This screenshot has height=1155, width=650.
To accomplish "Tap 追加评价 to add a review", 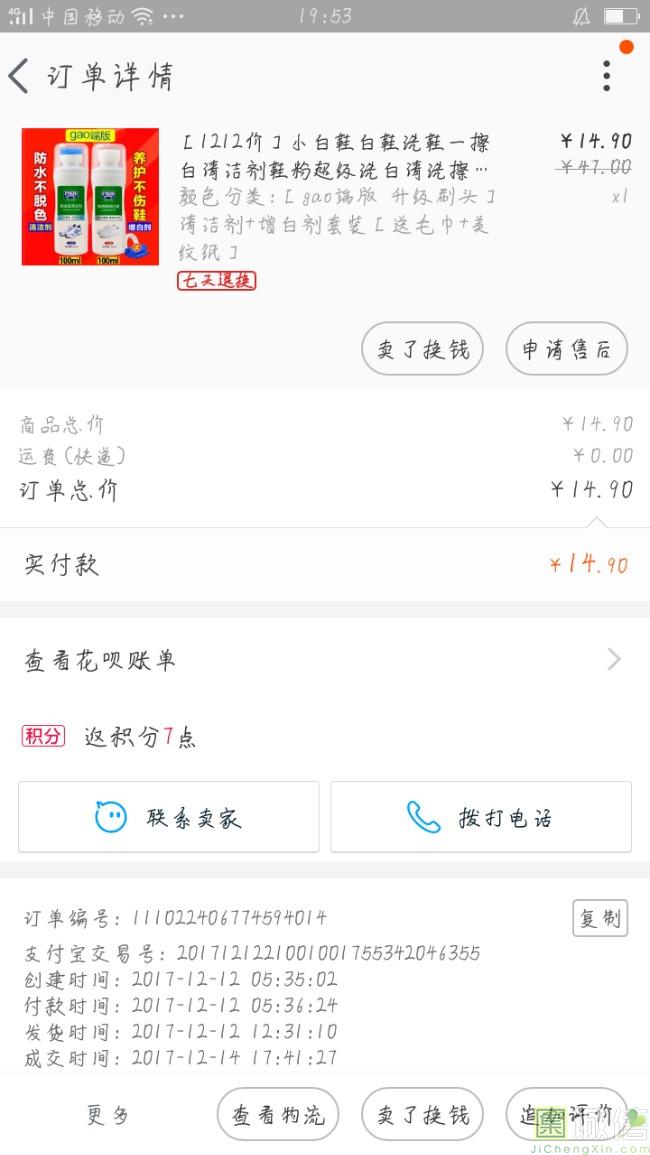I will (566, 1114).
